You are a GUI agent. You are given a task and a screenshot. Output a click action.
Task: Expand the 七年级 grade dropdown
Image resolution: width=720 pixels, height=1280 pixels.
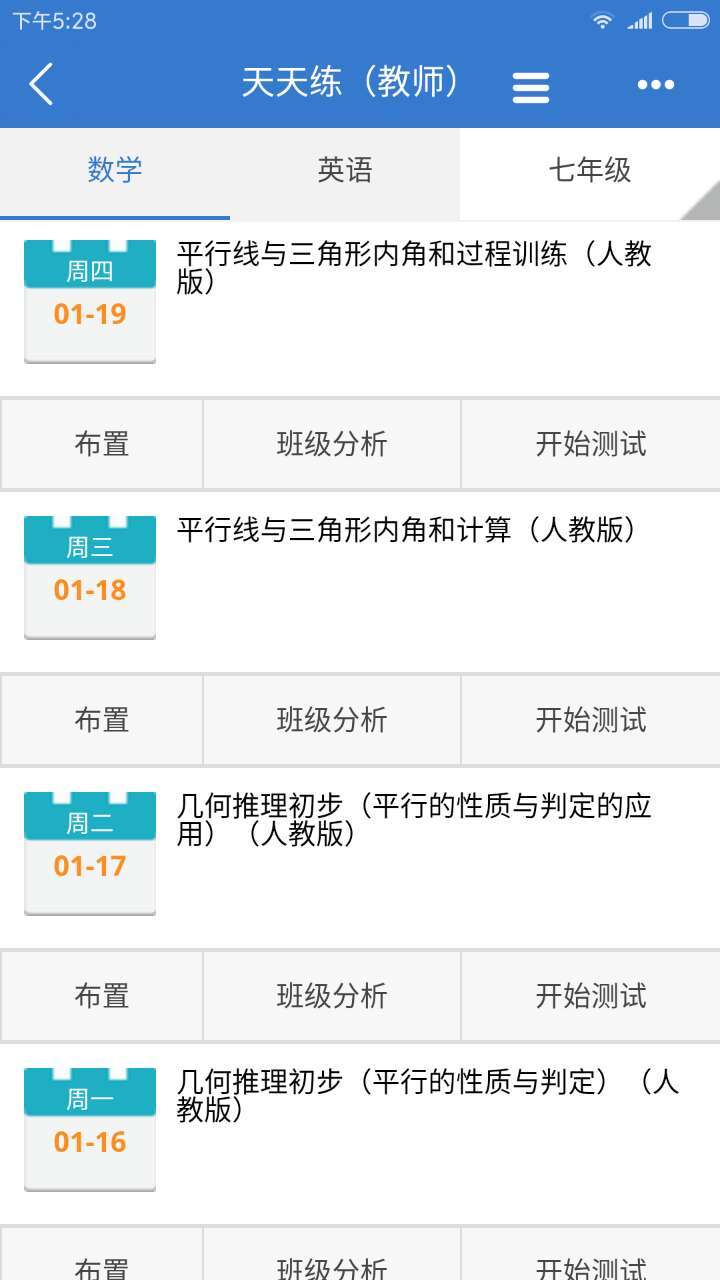tap(590, 171)
